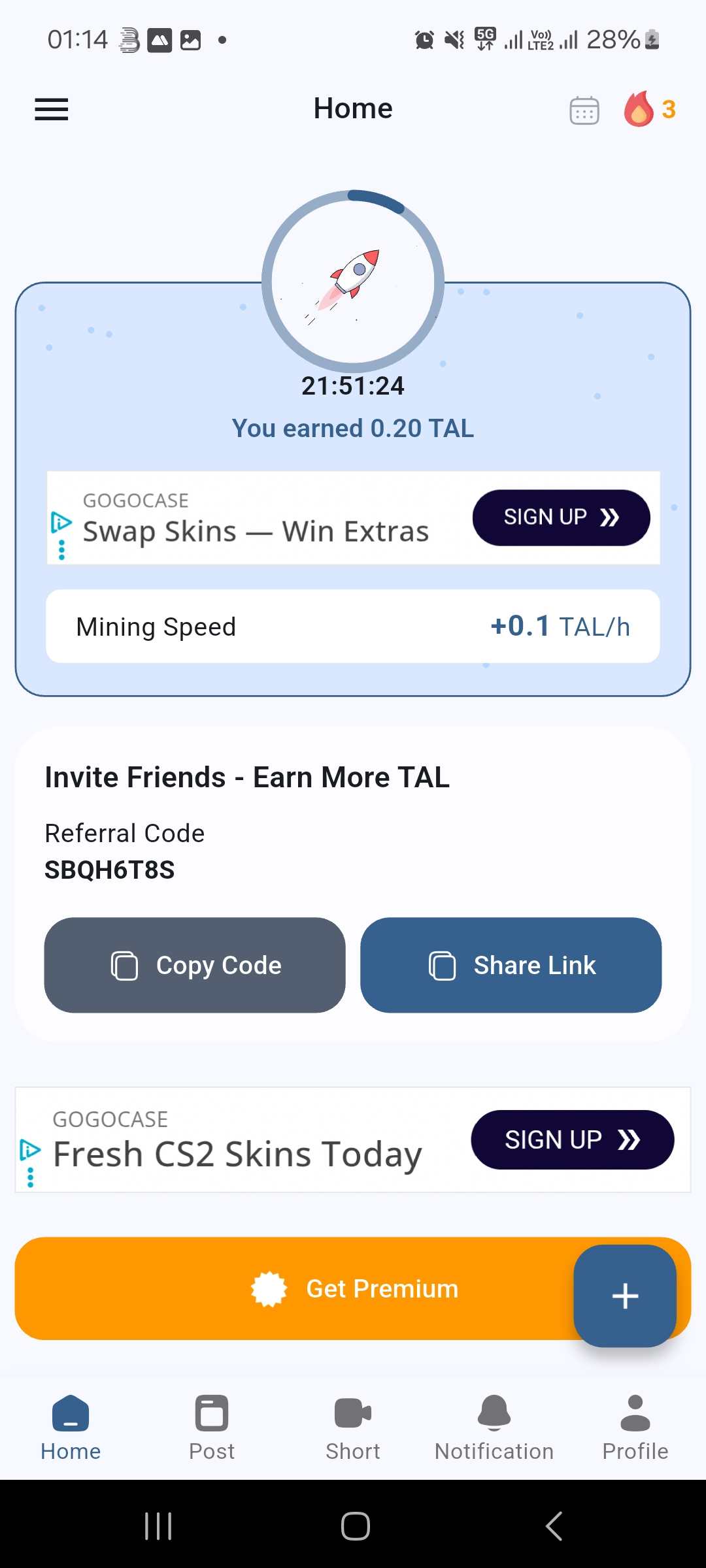Screen dimensions: 706x1568
Task: Go back using the system back button
Action: pos(553,1526)
